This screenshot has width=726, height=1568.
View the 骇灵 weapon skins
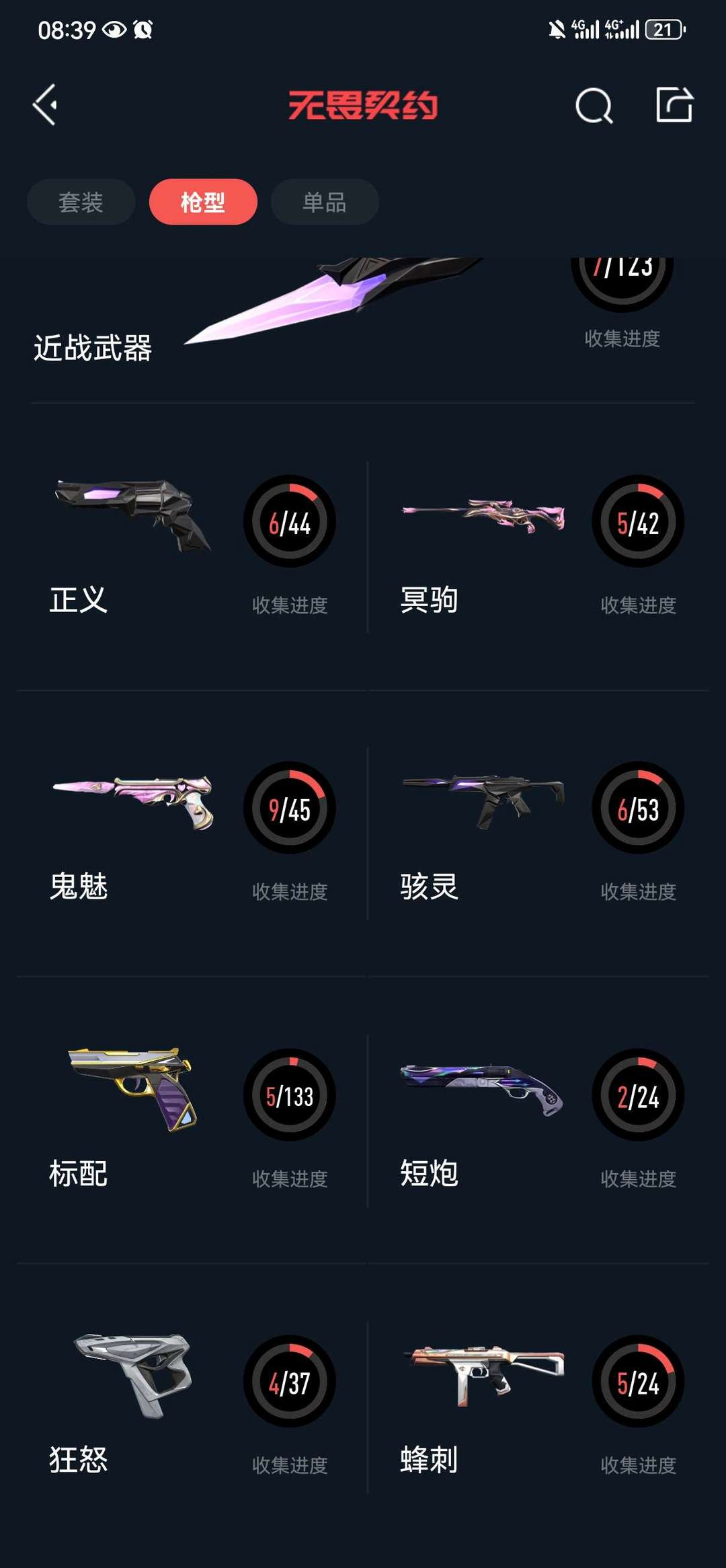[539, 833]
